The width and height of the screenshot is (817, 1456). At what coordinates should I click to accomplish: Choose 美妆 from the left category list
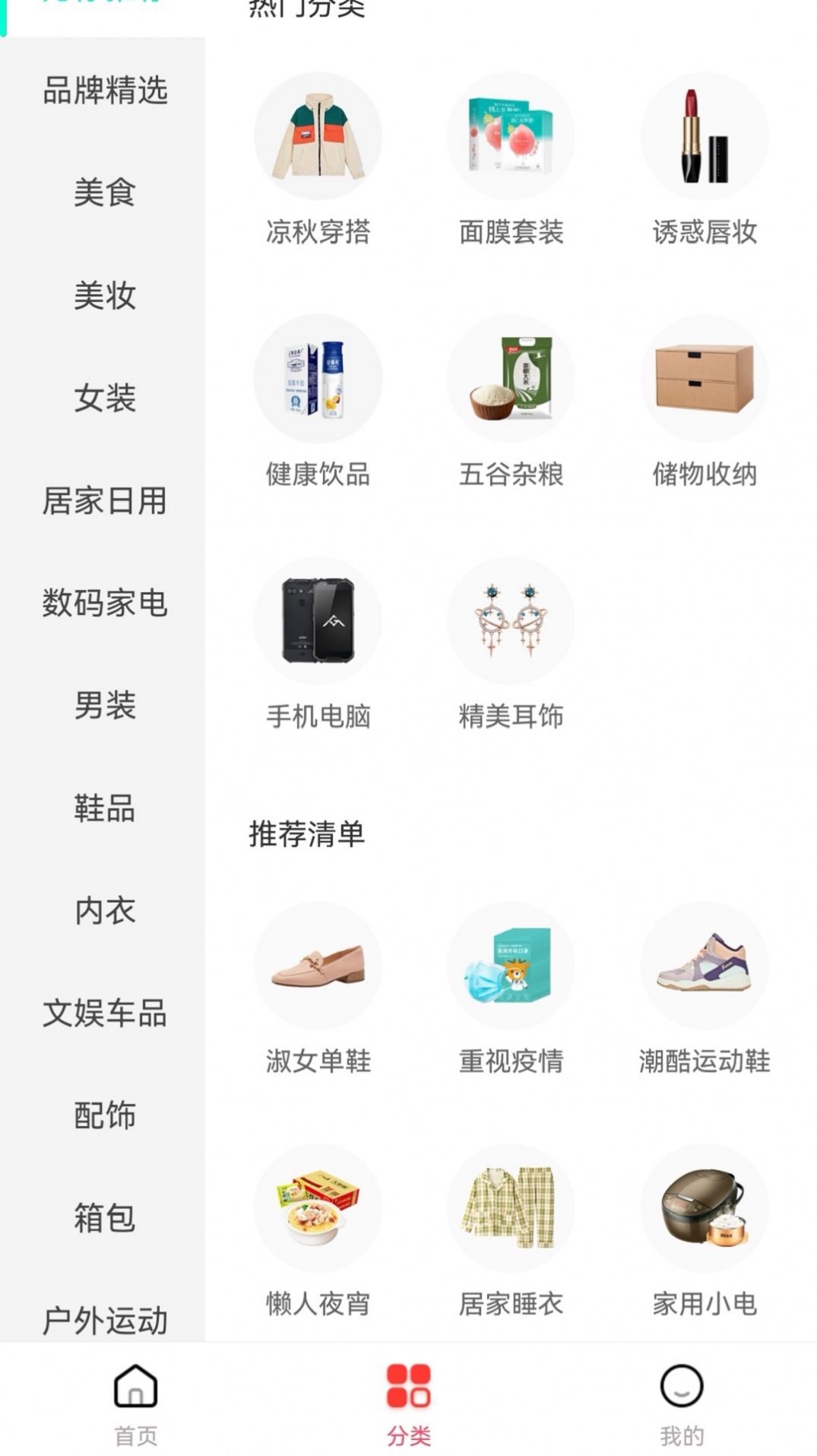[x=104, y=295]
